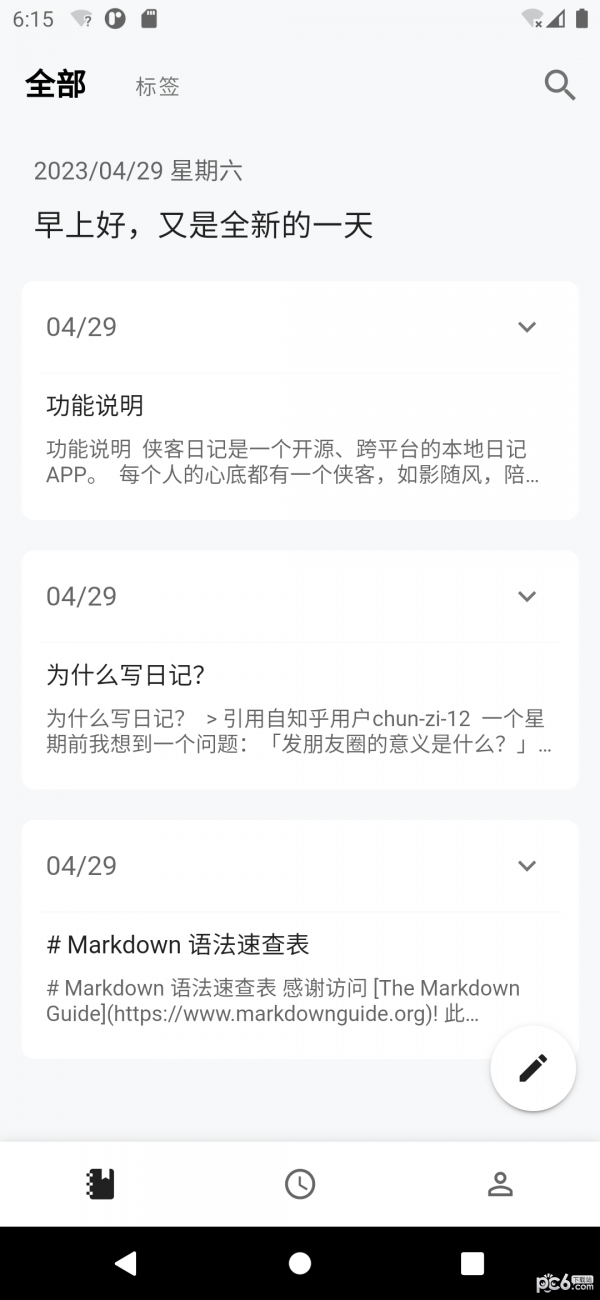
Task: Write a new diary with the pencil button
Action: (533, 1068)
